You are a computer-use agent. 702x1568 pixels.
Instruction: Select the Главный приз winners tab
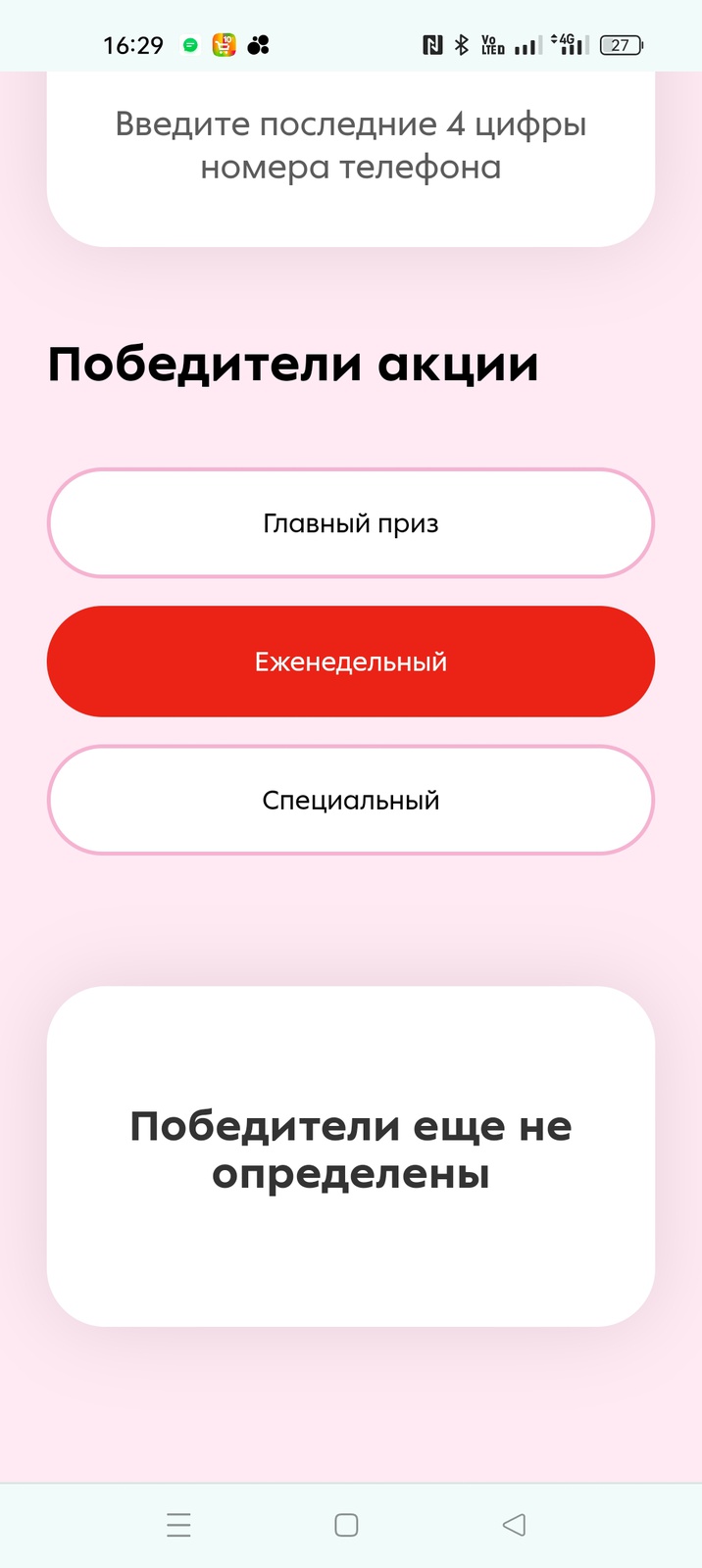(350, 523)
